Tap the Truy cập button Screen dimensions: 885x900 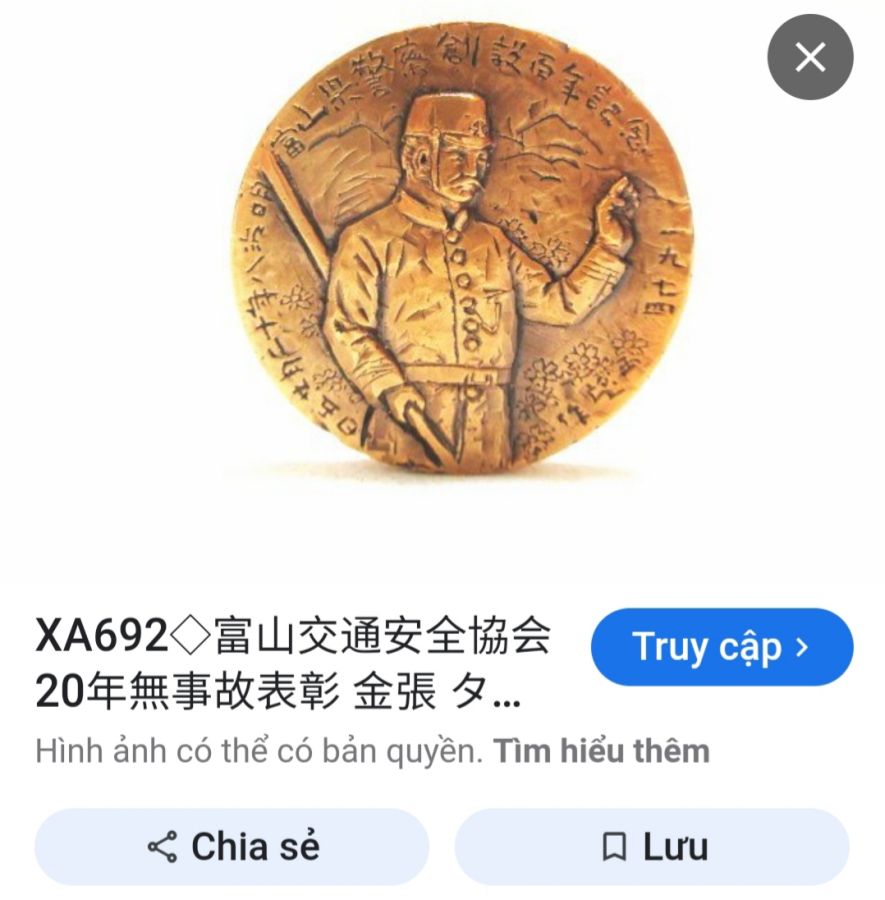click(x=721, y=647)
